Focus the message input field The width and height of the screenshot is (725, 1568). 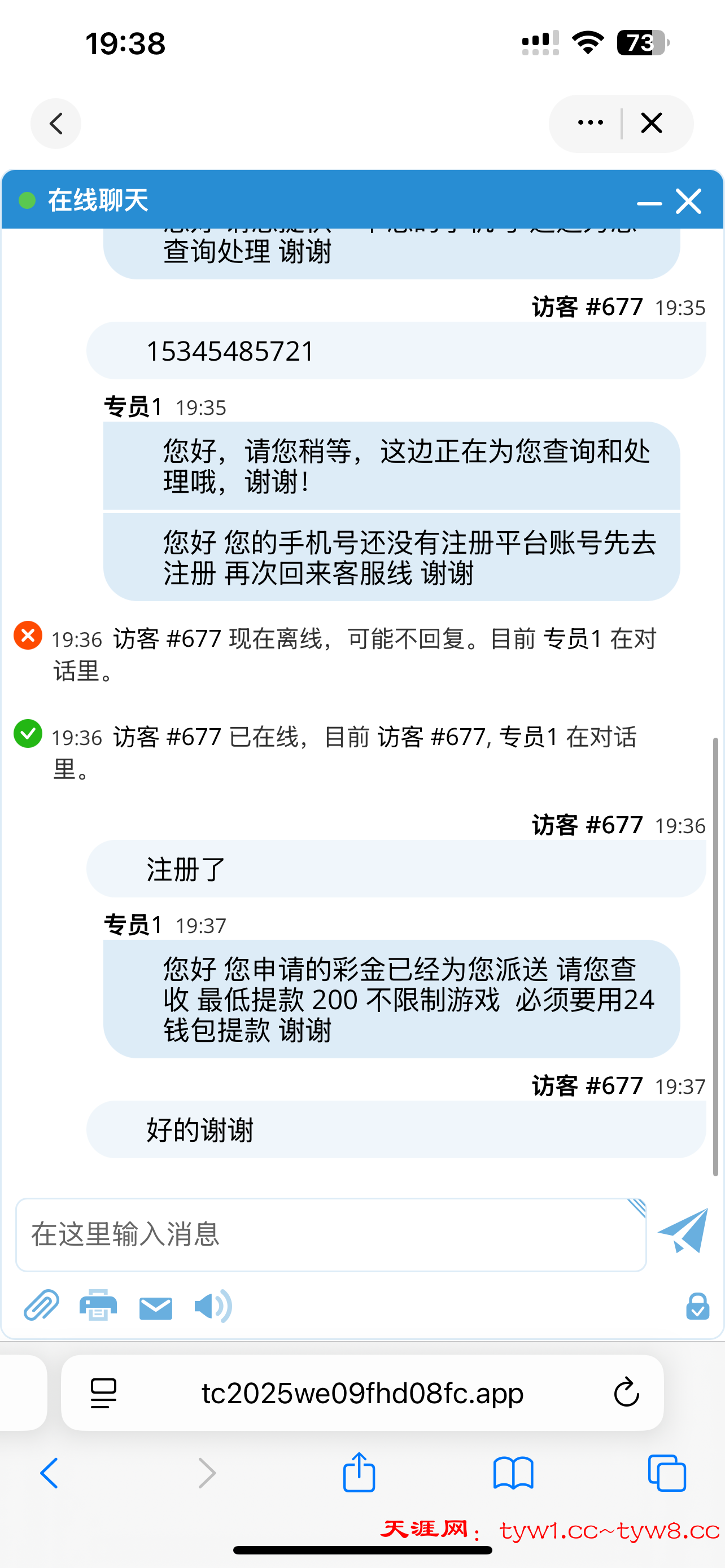[x=330, y=1234]
